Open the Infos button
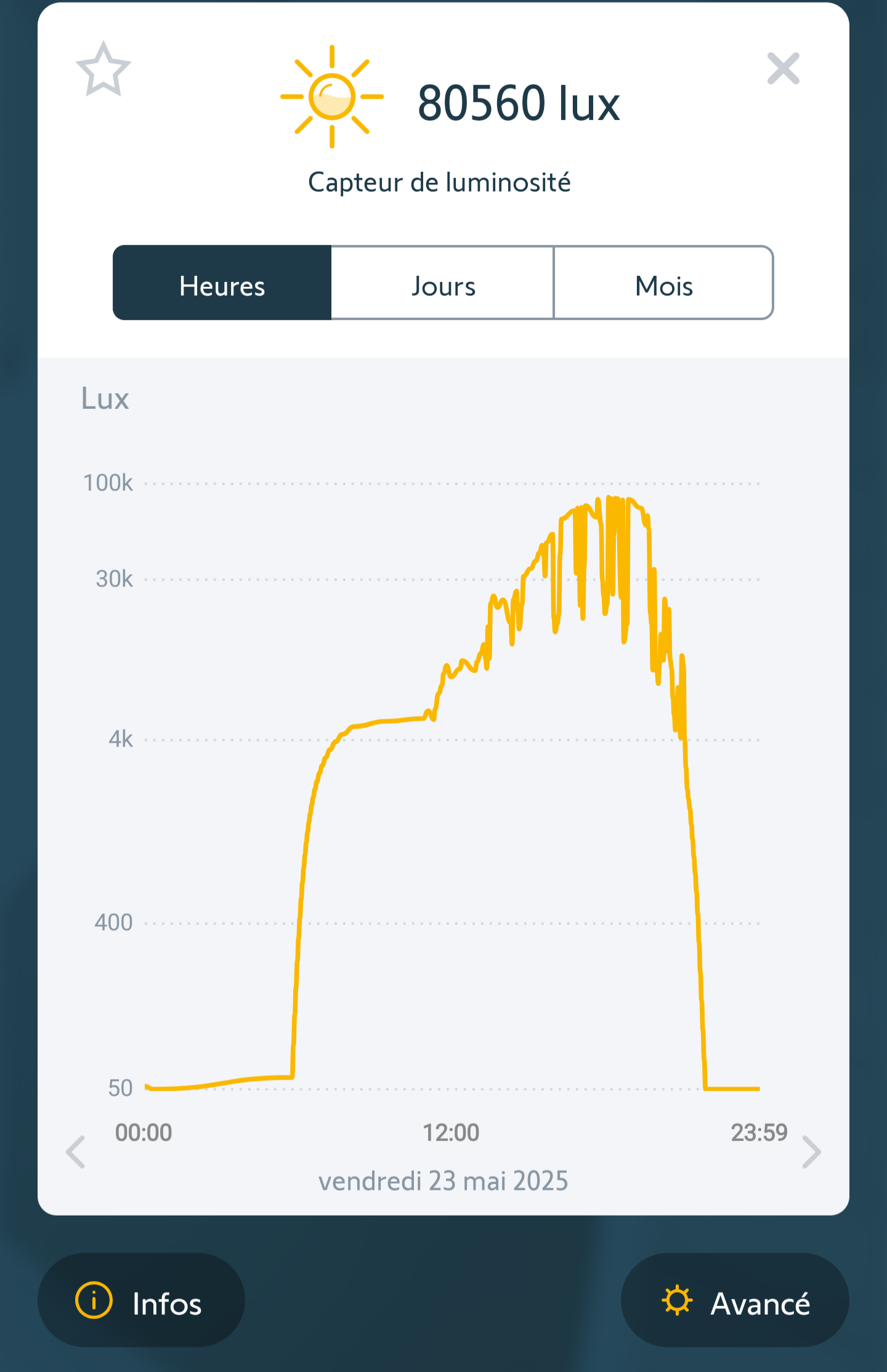This screenshot has width=887, height=1372. [x=141, y=1301]
